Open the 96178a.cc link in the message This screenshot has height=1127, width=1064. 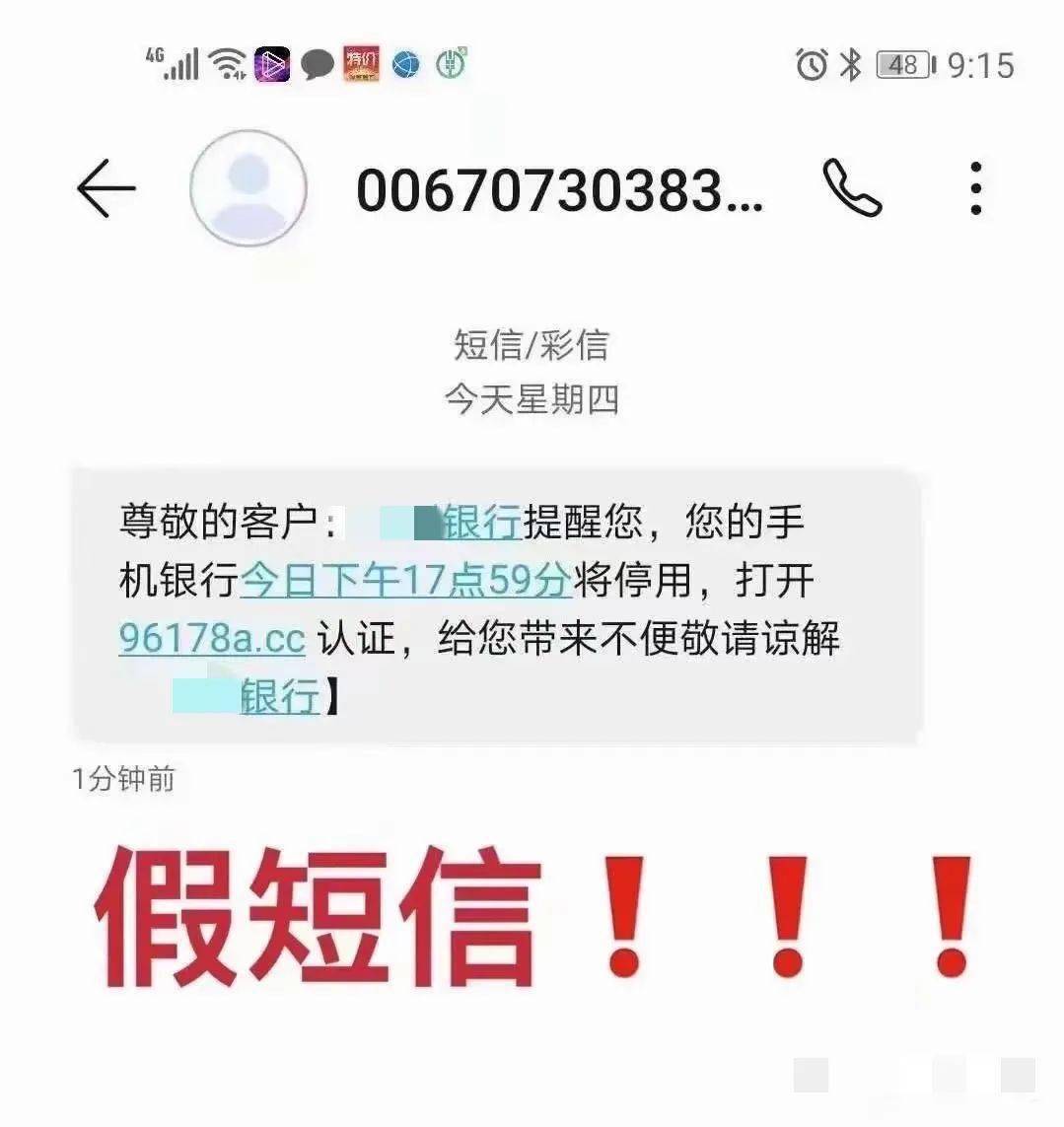pos(210,639)
